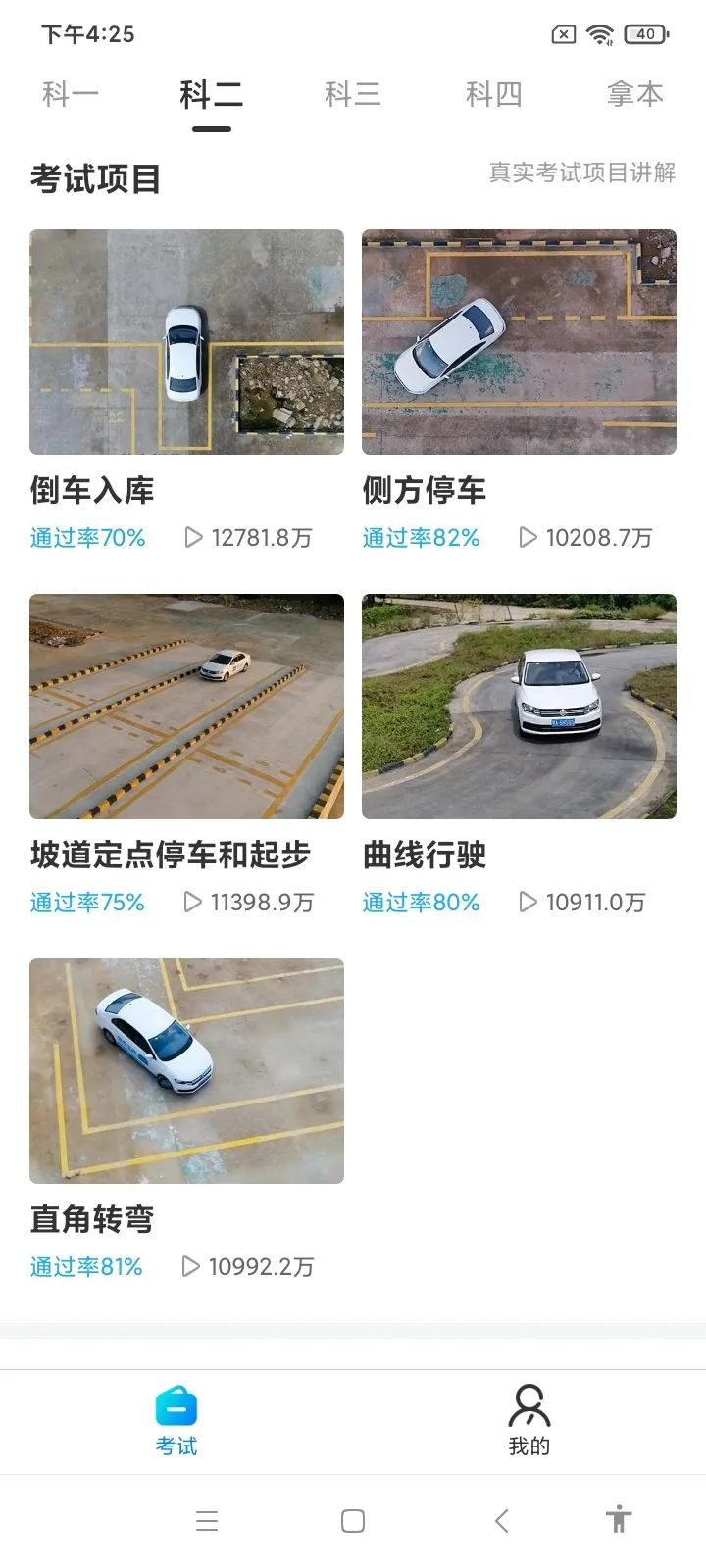Screen dimensions: 706x1568
Task: Open 真实考试项目讲解 link
Action: tap(582, 172)
